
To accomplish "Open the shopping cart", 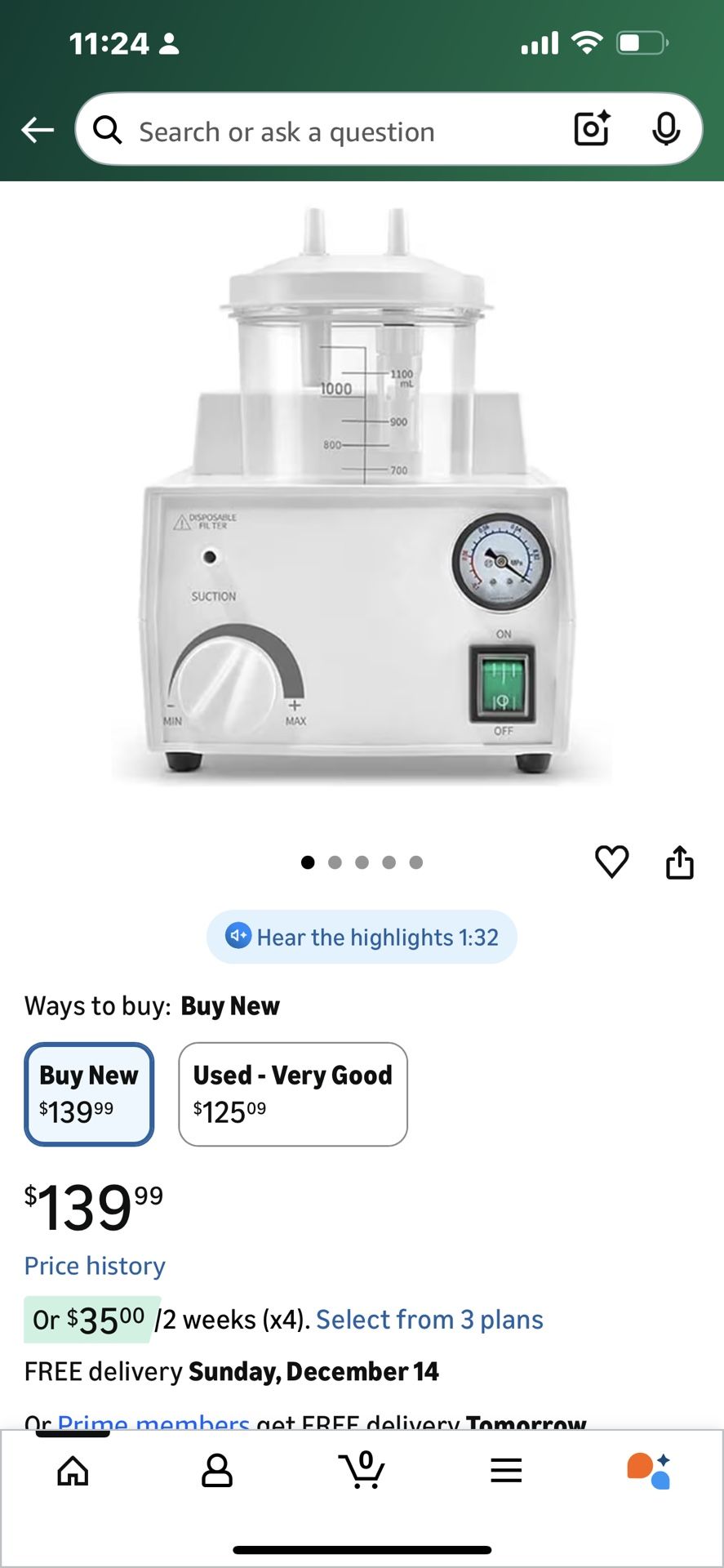I will [x=362, y=1470].
